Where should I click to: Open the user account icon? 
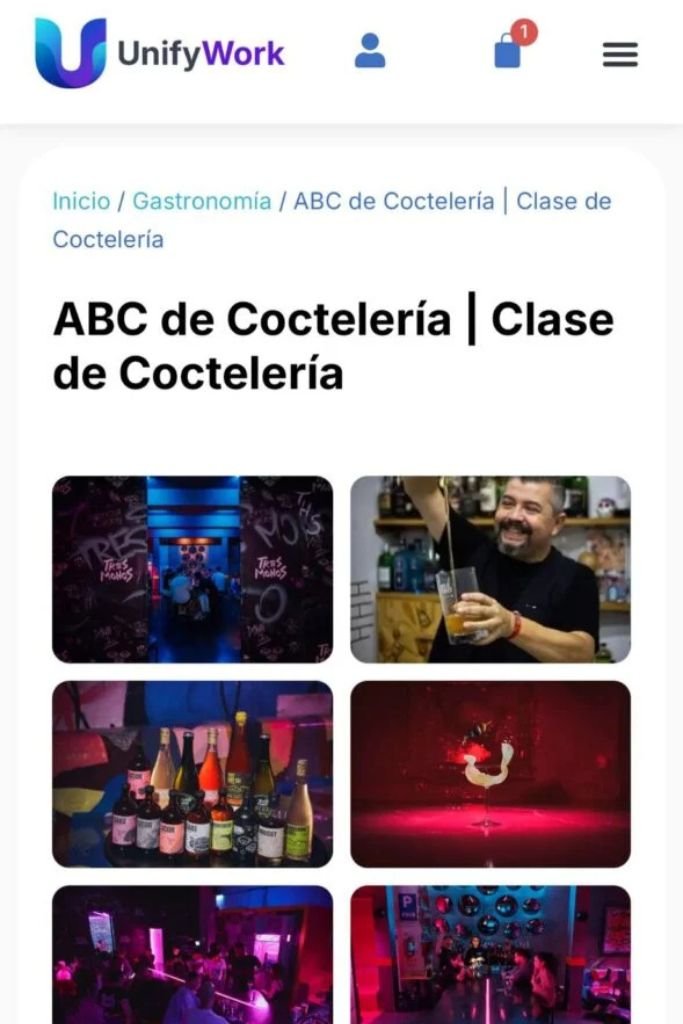(x=370, y=51)
